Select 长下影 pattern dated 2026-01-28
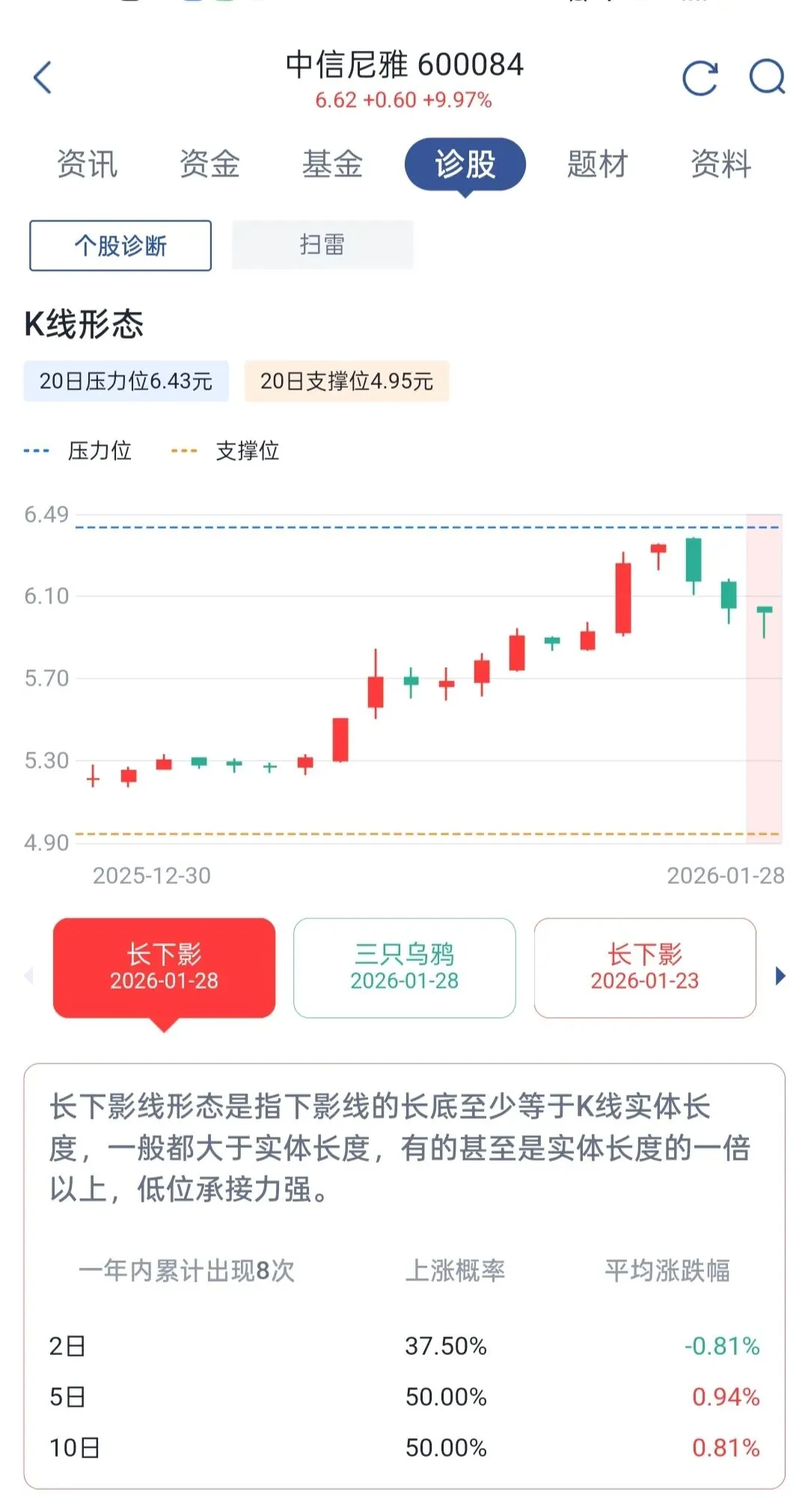 click(x=164, y=968)
